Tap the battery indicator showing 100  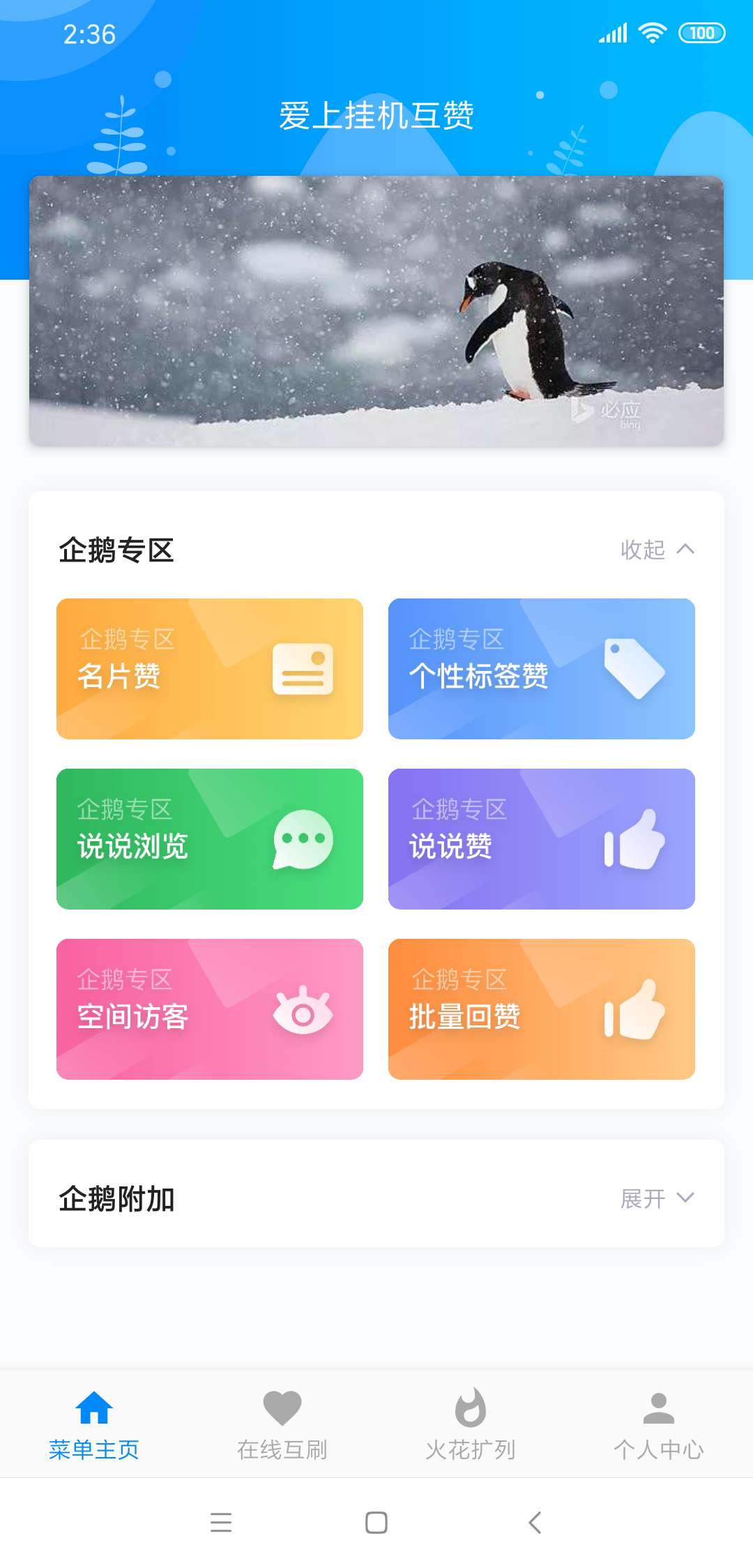click(x=702, y=31)
